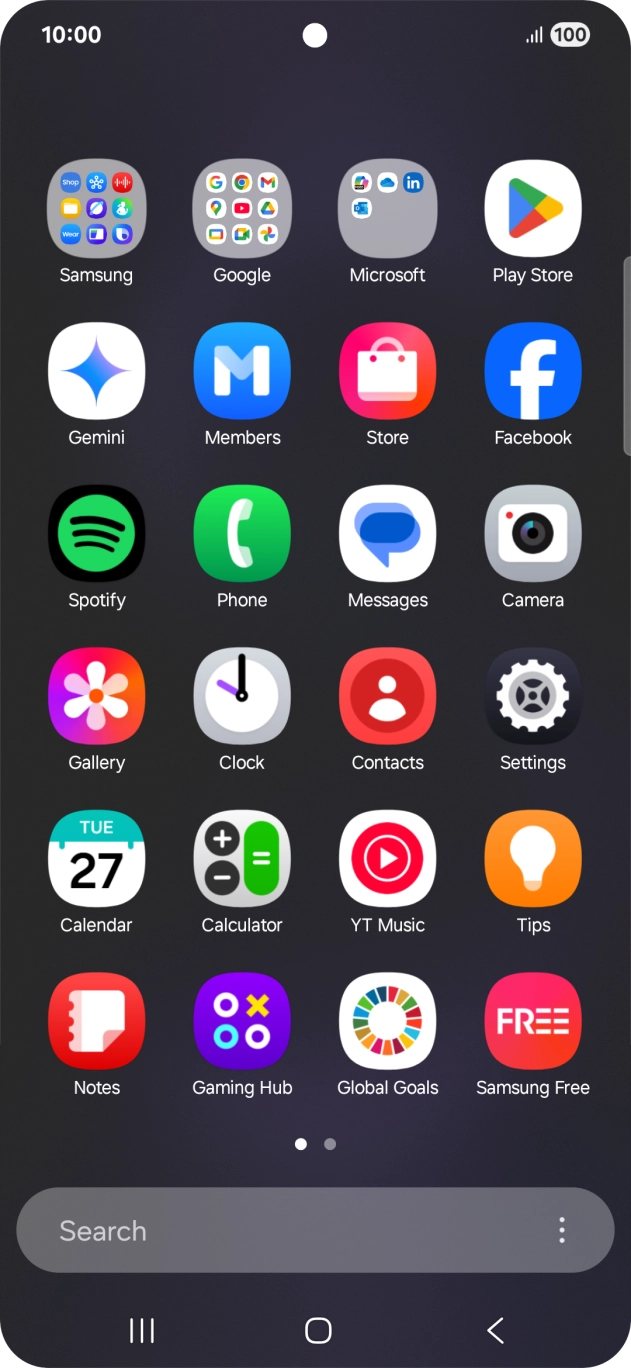
Task: Tap the home button in navigation bar
Action: pos(317,1330)
